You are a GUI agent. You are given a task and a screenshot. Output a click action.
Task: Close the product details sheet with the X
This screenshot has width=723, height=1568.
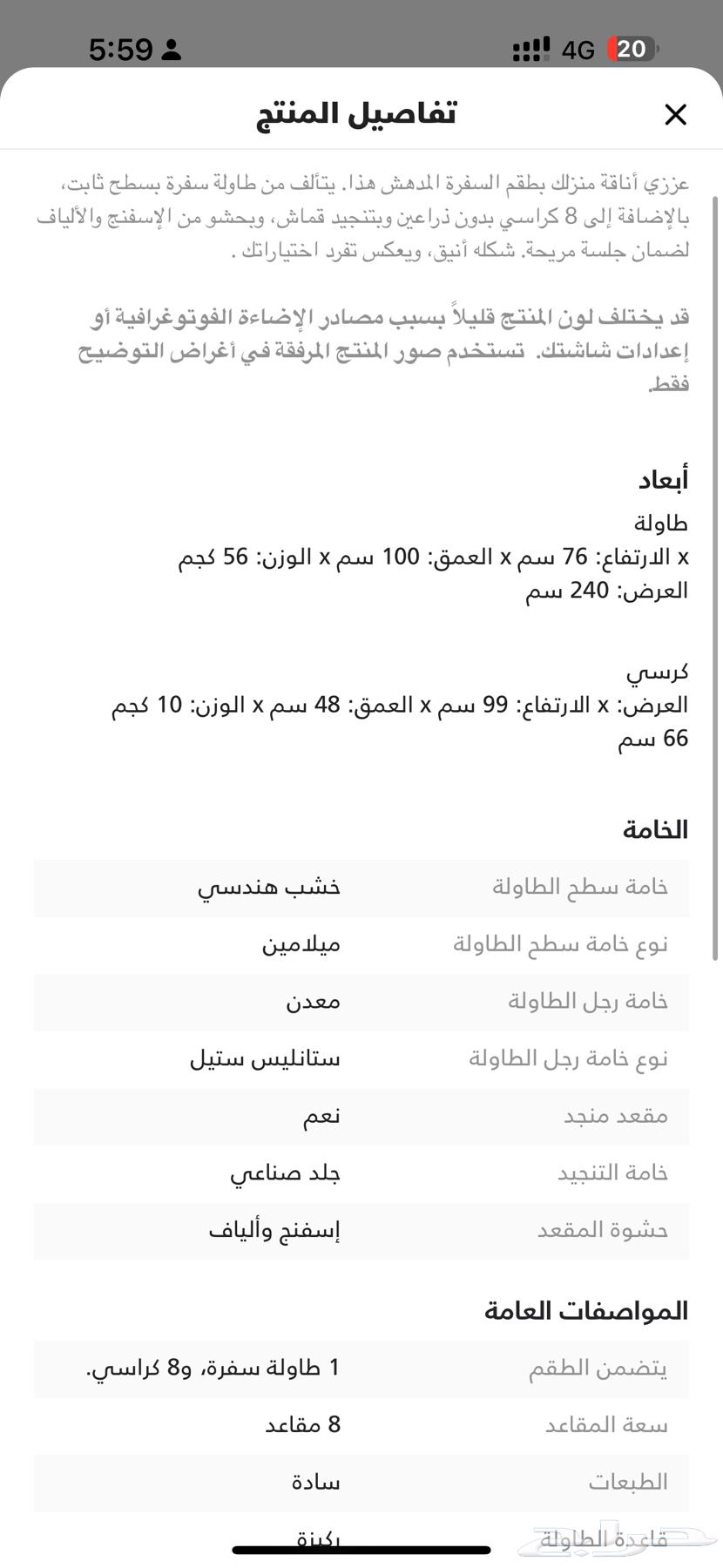(675, 114)
